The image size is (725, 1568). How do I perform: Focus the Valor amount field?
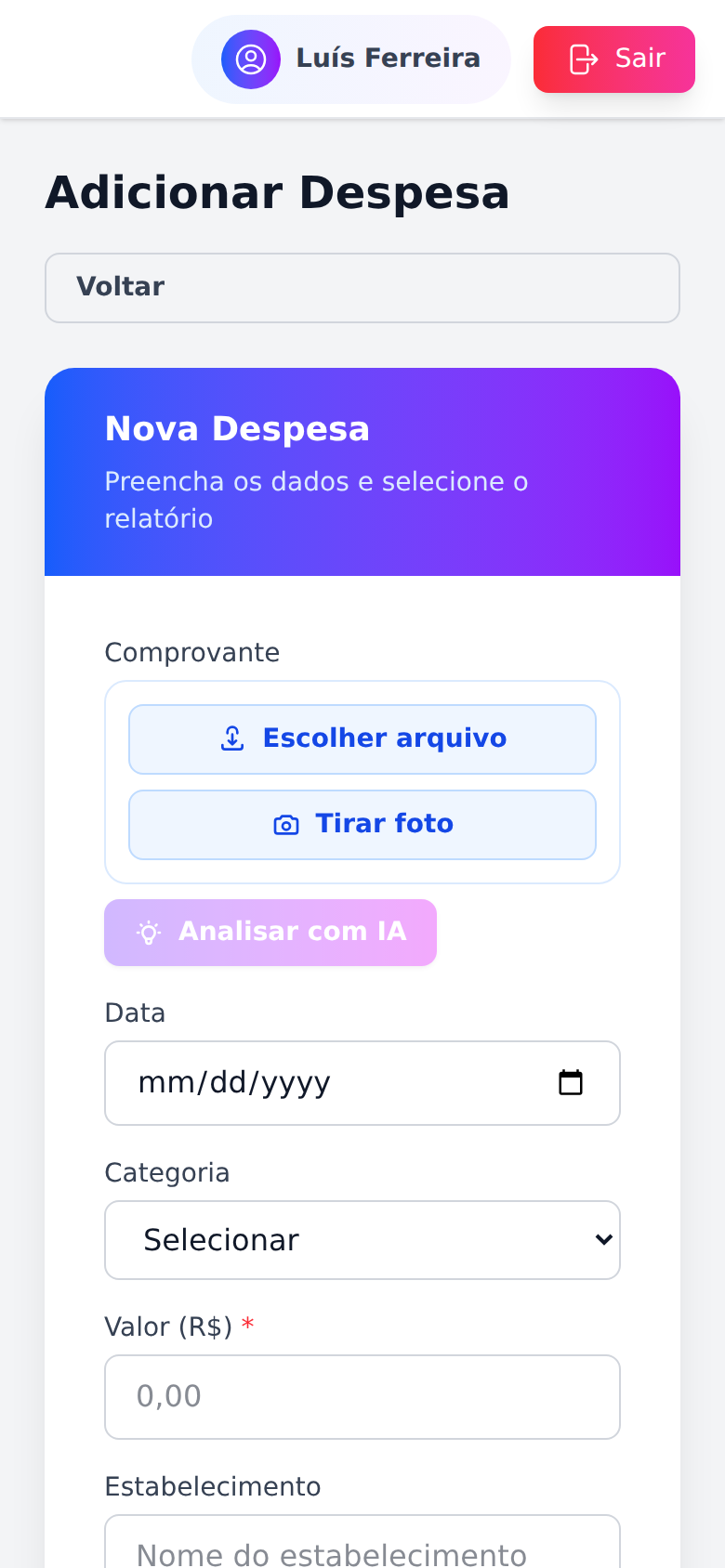click(362, 1396)
